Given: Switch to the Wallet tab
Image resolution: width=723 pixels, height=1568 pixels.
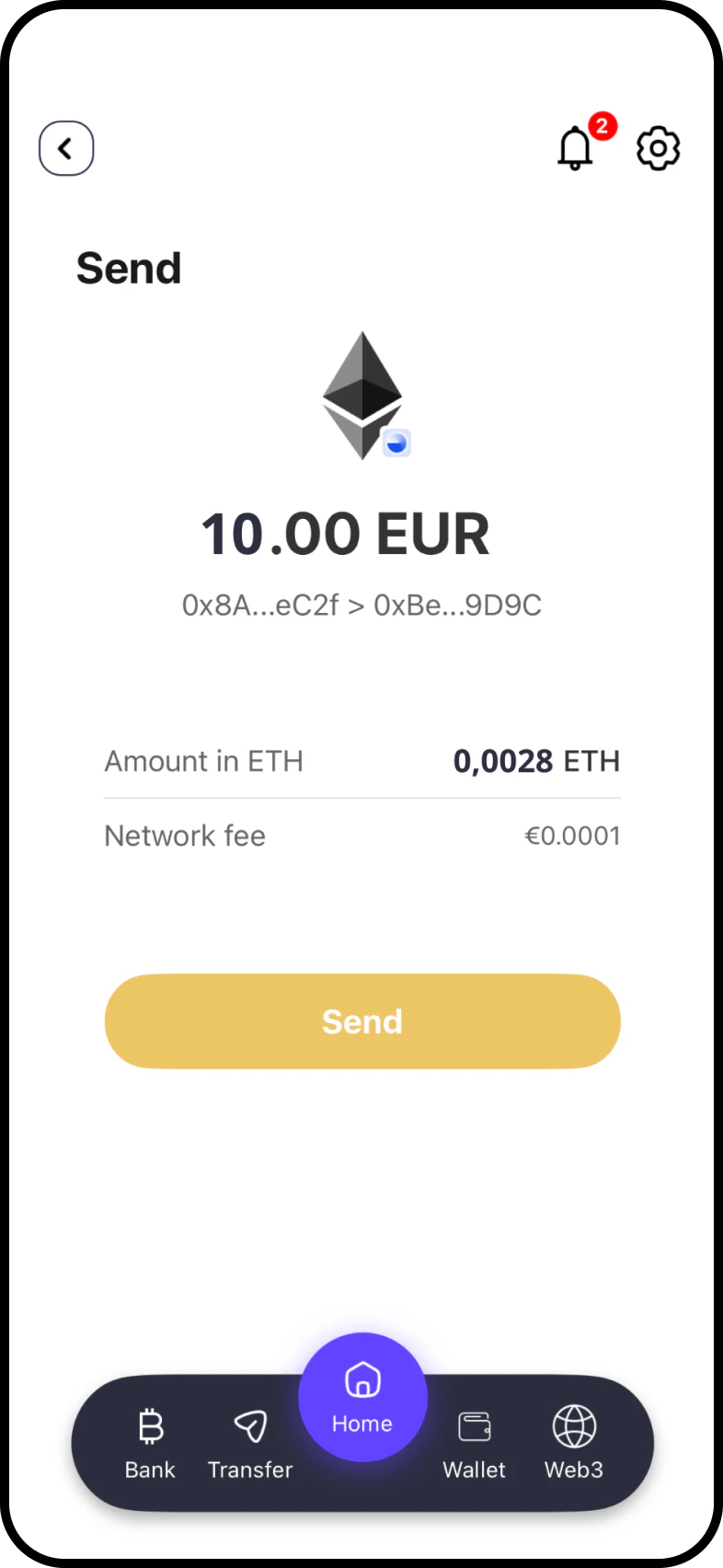Looking at the screenshot, I should point(474,1444).
